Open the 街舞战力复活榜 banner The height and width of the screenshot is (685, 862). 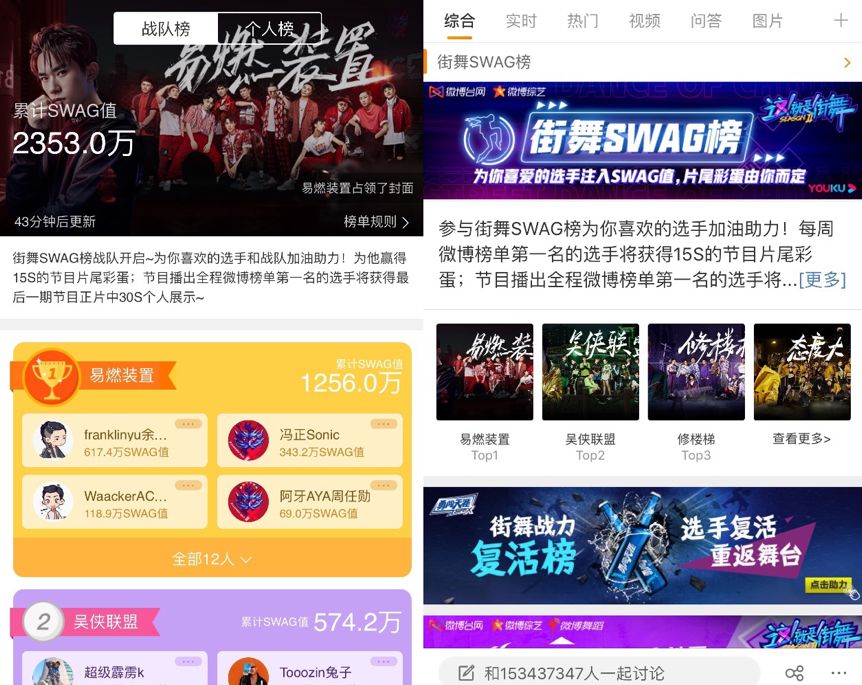[642, 545]
